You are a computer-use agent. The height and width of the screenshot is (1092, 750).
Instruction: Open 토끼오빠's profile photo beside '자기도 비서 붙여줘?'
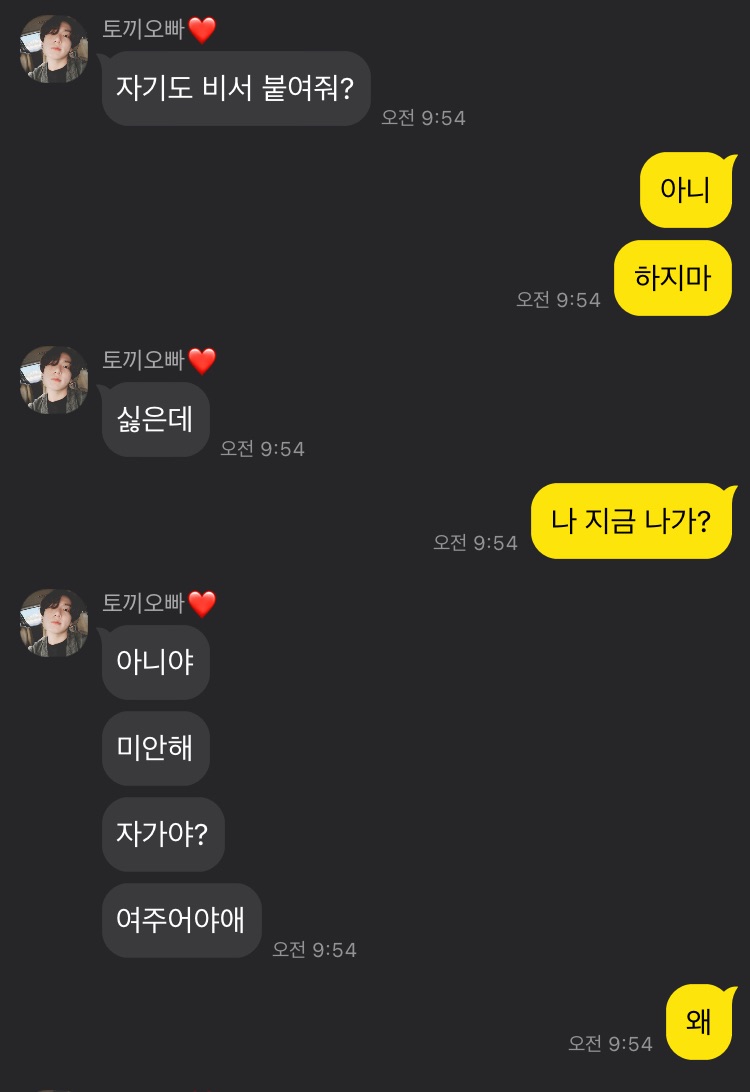54,49
